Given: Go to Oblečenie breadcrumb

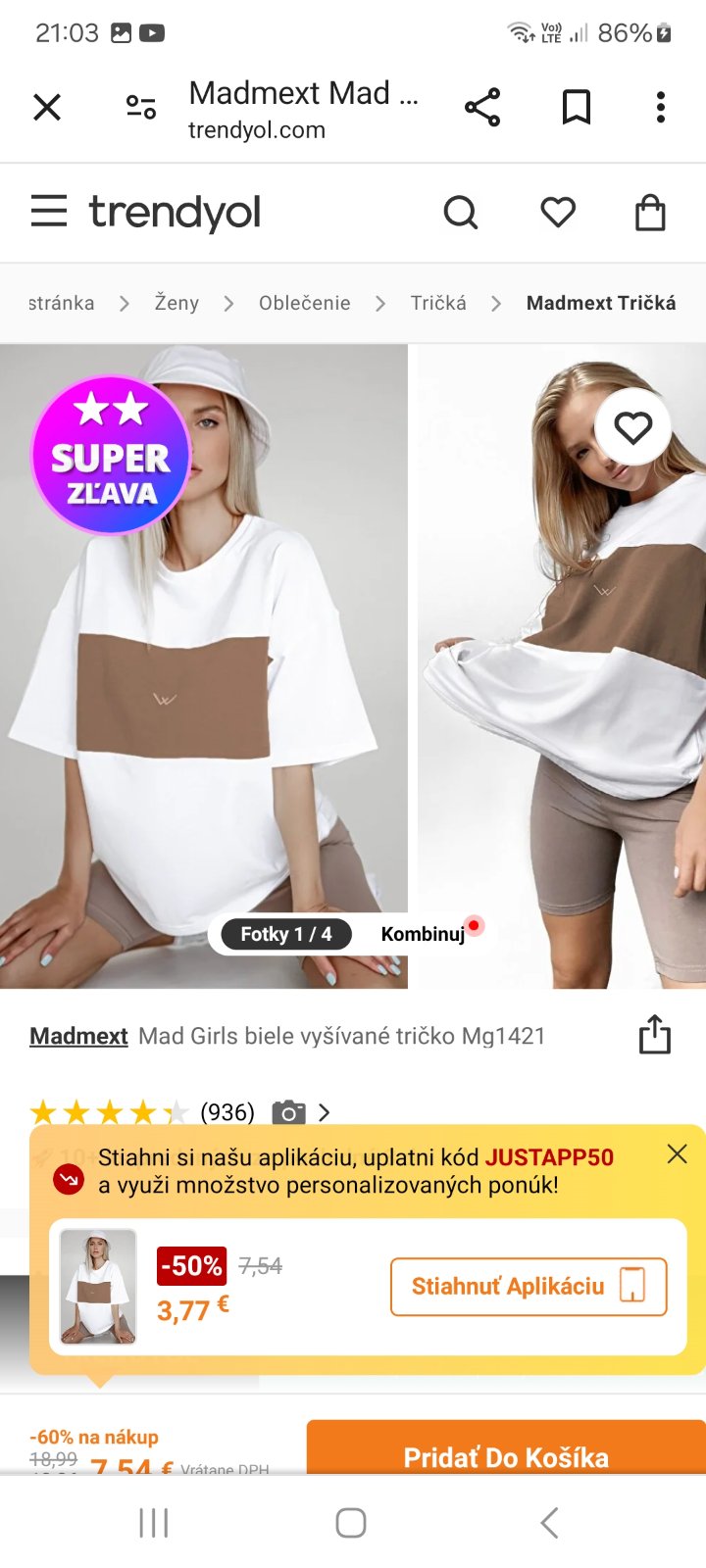Looking at the screenshot, I should click(304, 303).
